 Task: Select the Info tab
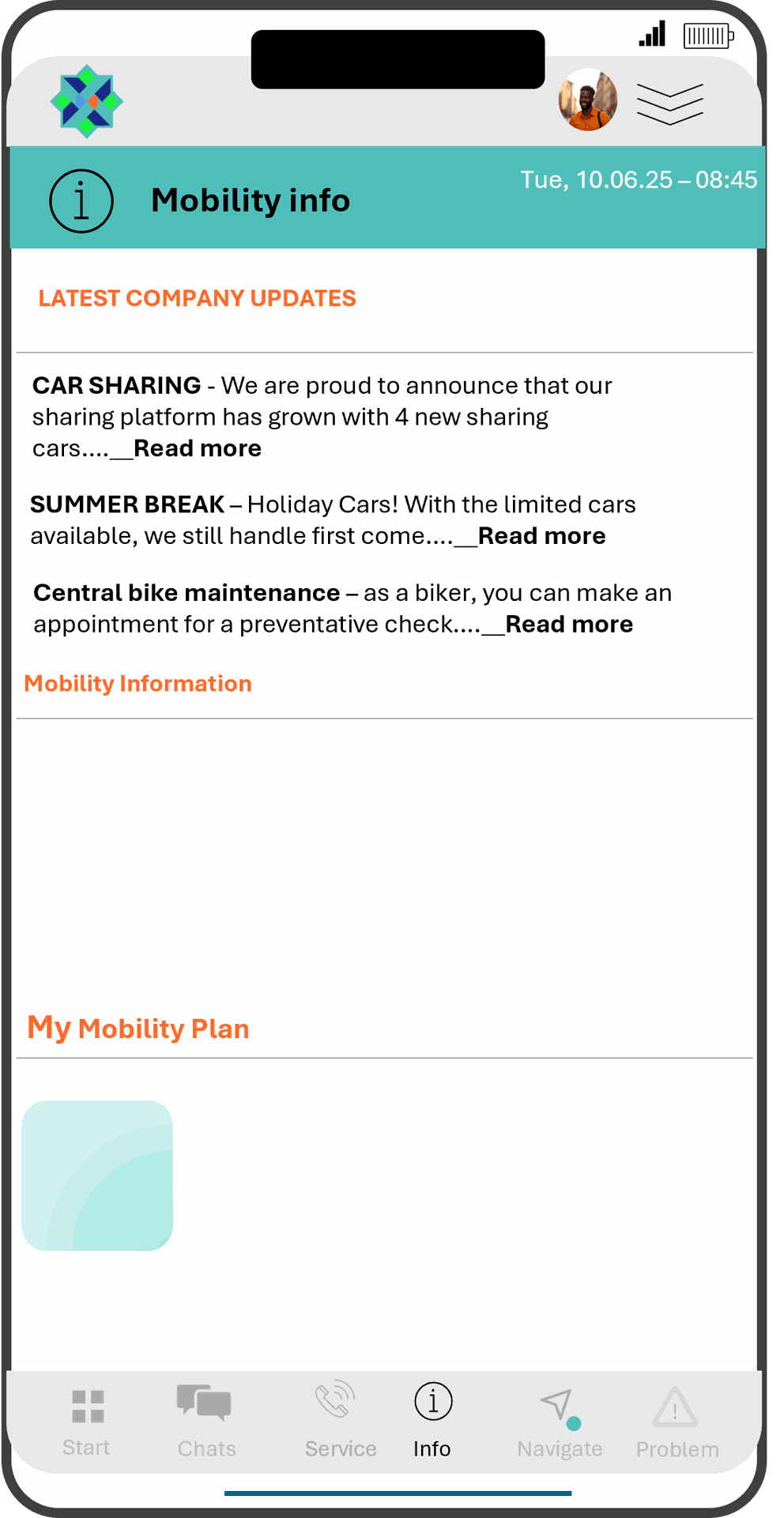tap(432, 1422)
